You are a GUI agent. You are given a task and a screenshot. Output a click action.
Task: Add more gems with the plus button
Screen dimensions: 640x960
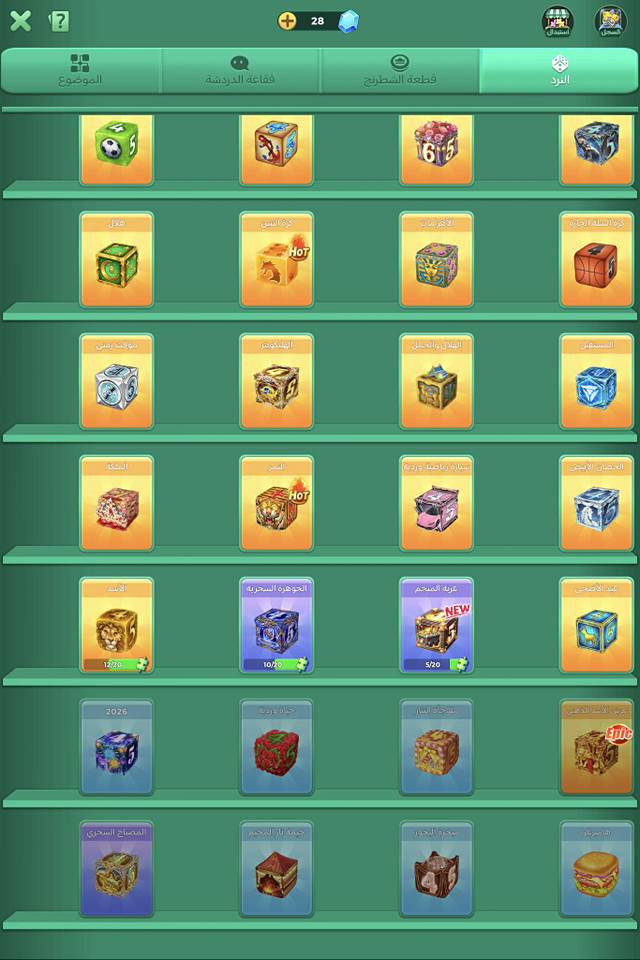coord(287,21)
